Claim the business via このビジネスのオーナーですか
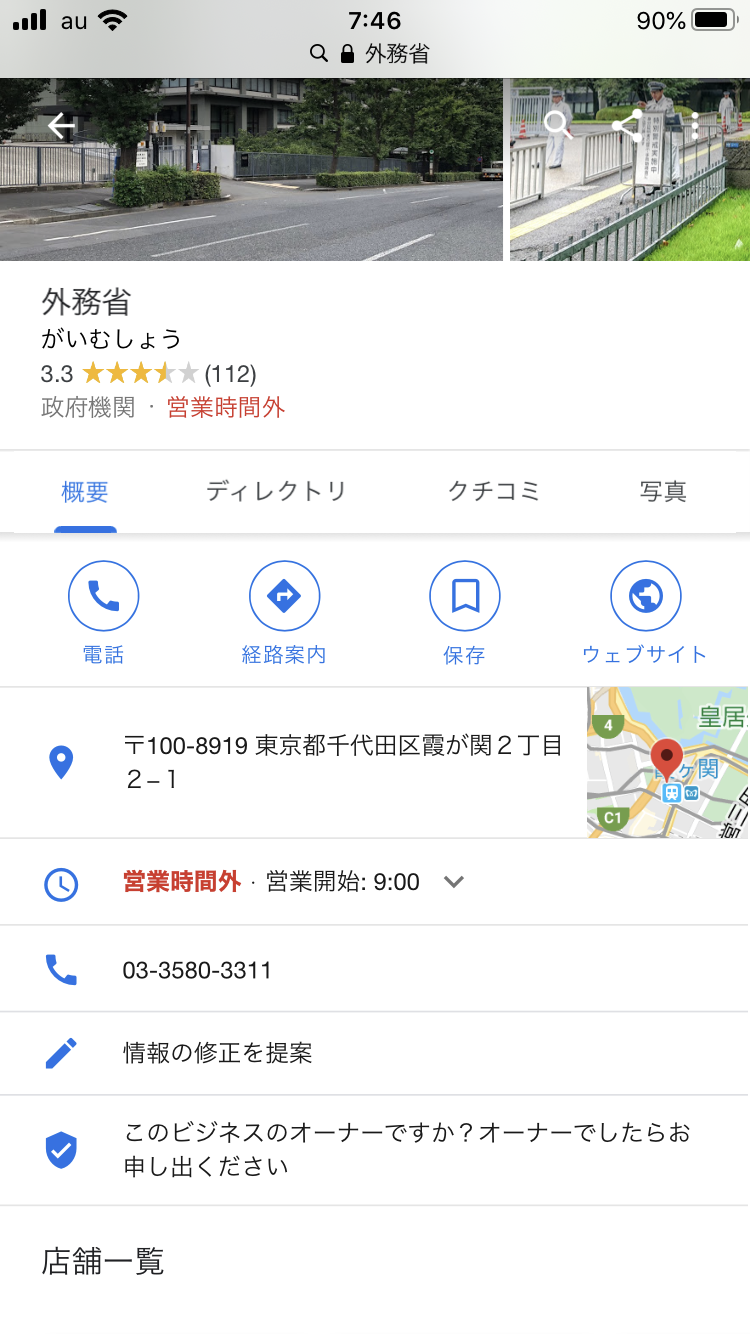The image size is (750, 1334). click(405, 1150)
